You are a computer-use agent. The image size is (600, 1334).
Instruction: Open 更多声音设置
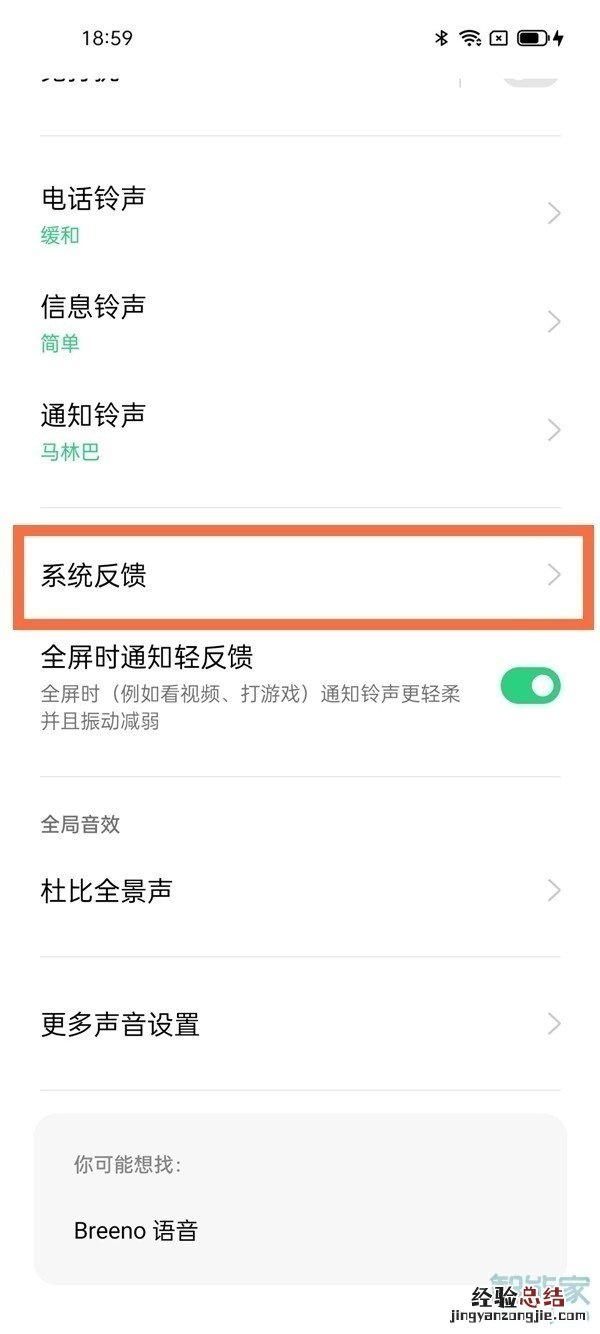[x=300, y=1024]
